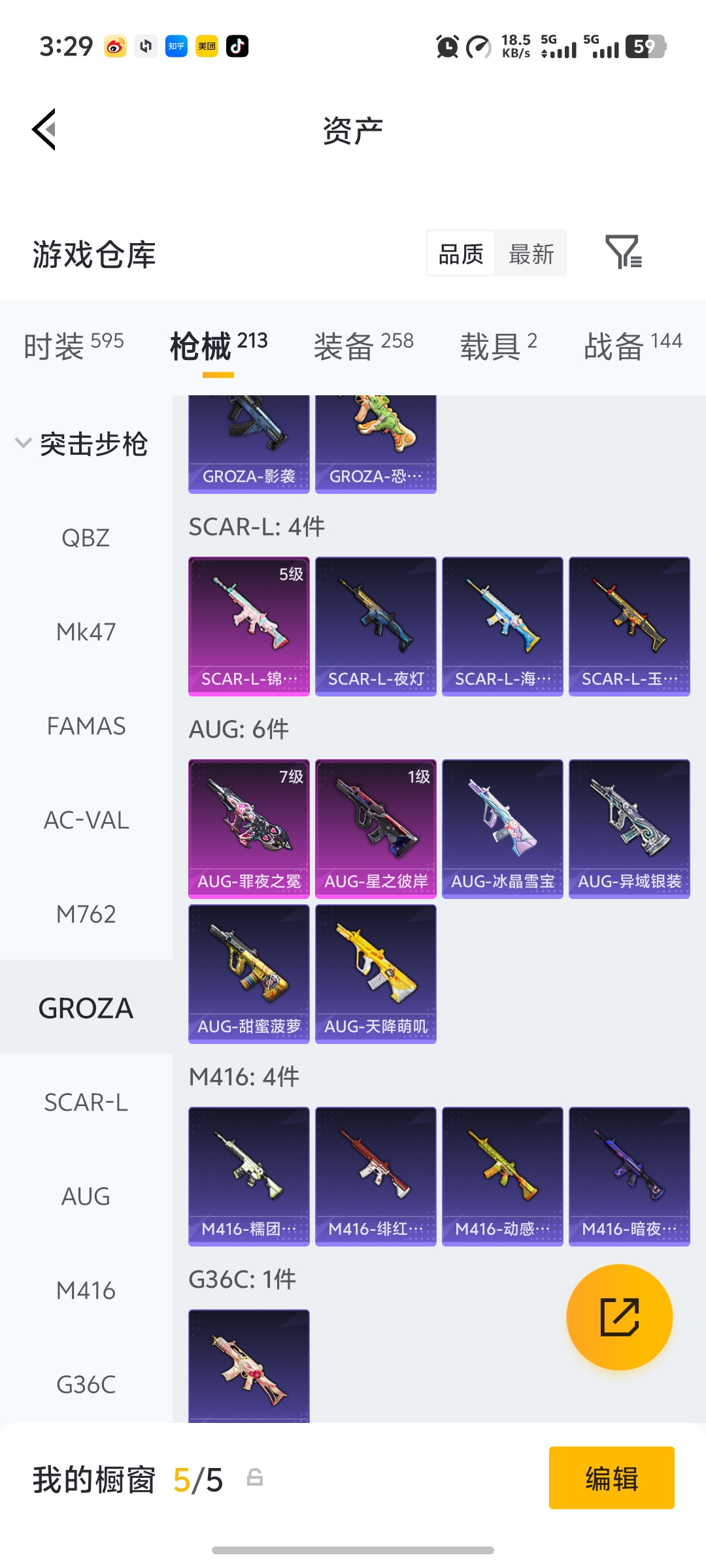Switch to the 战备 tab

(x=632, y=345)
